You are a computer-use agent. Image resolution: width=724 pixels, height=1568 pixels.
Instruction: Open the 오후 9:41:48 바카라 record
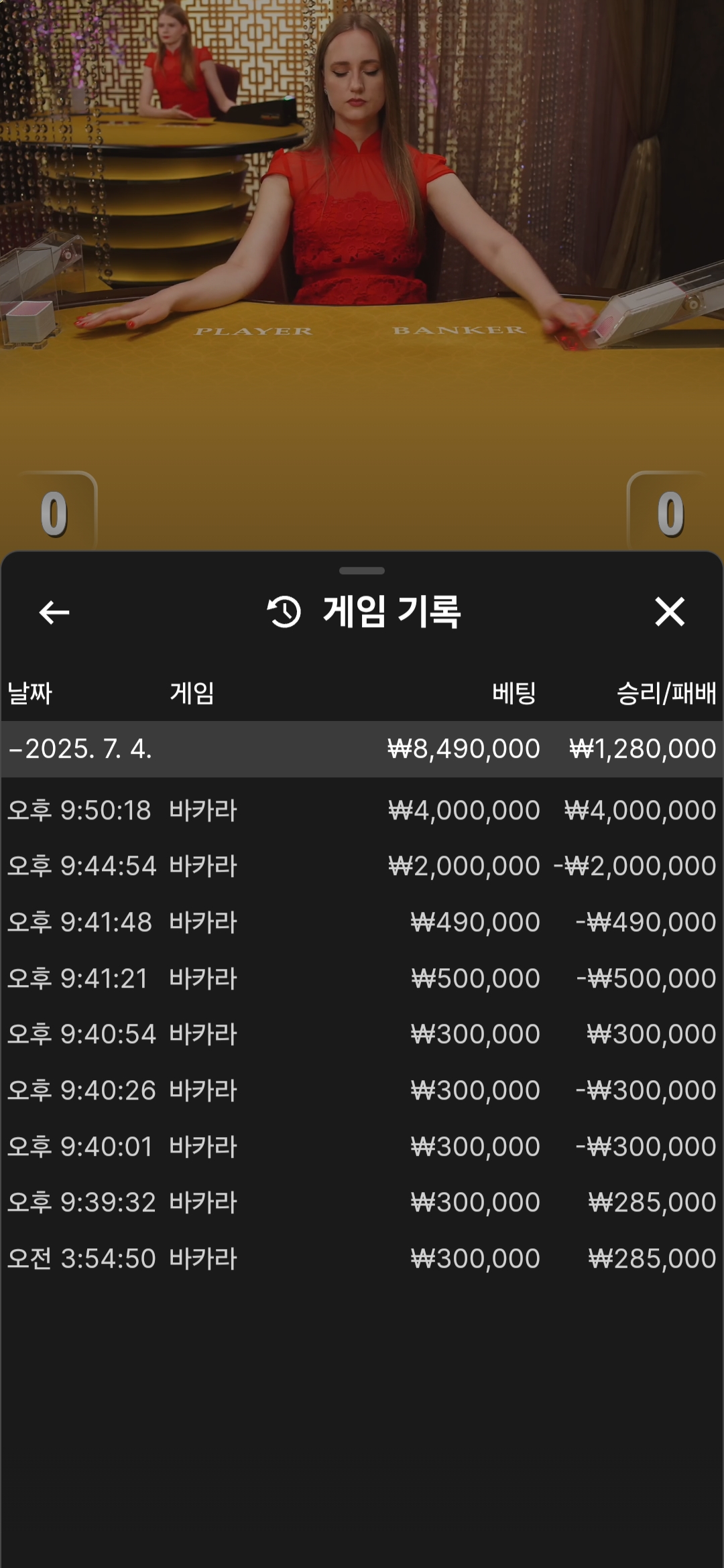[x=362, y=922]
